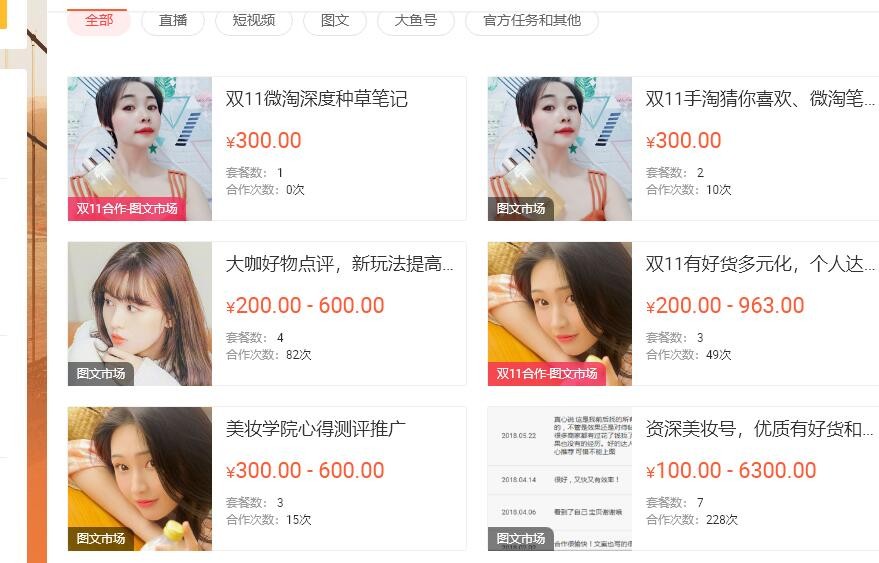Switch to the 直播 filter
Viewport: 879px width, 563px height.
click(x=173, y=20)
